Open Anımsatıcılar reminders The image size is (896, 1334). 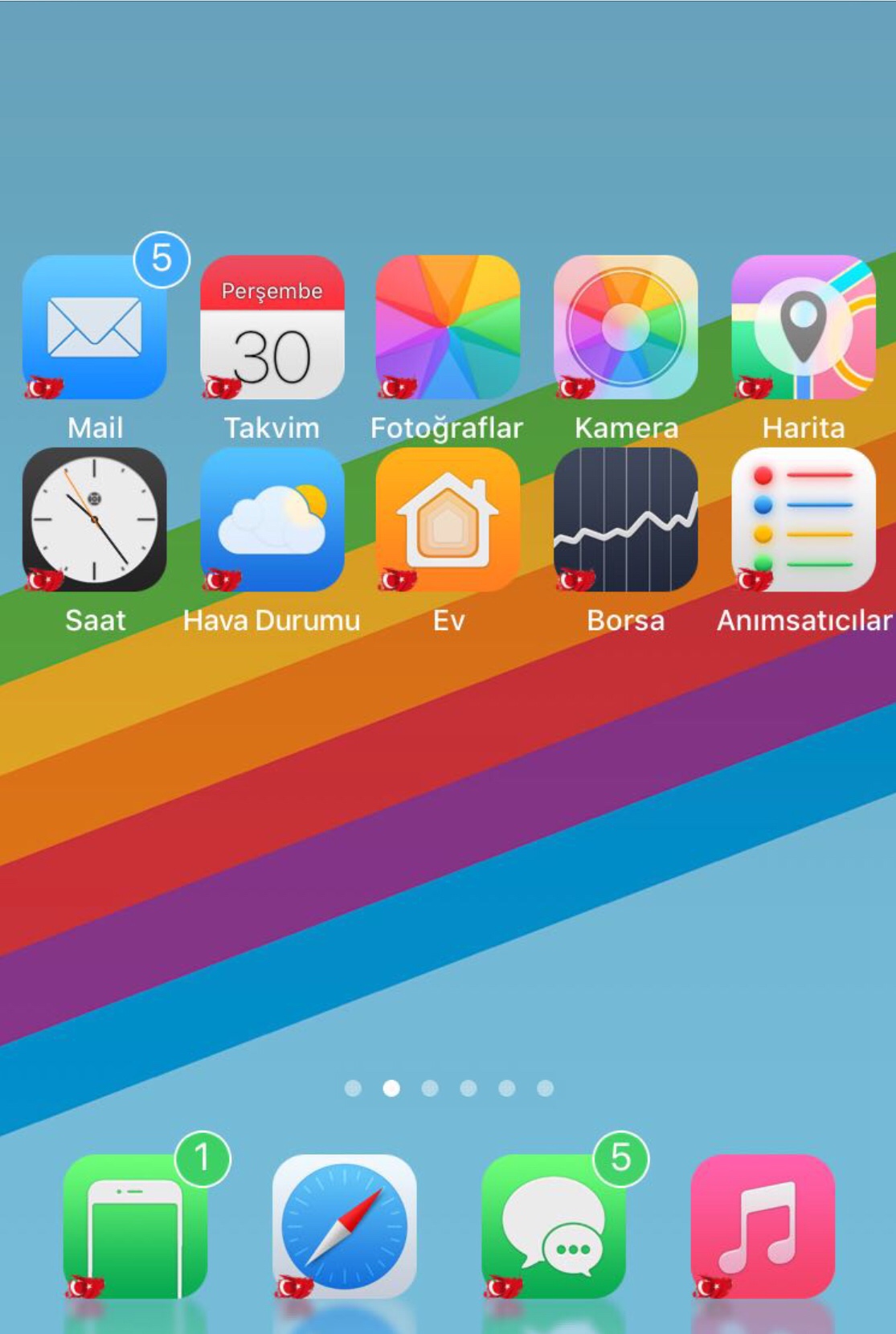[x=803, y=520]
